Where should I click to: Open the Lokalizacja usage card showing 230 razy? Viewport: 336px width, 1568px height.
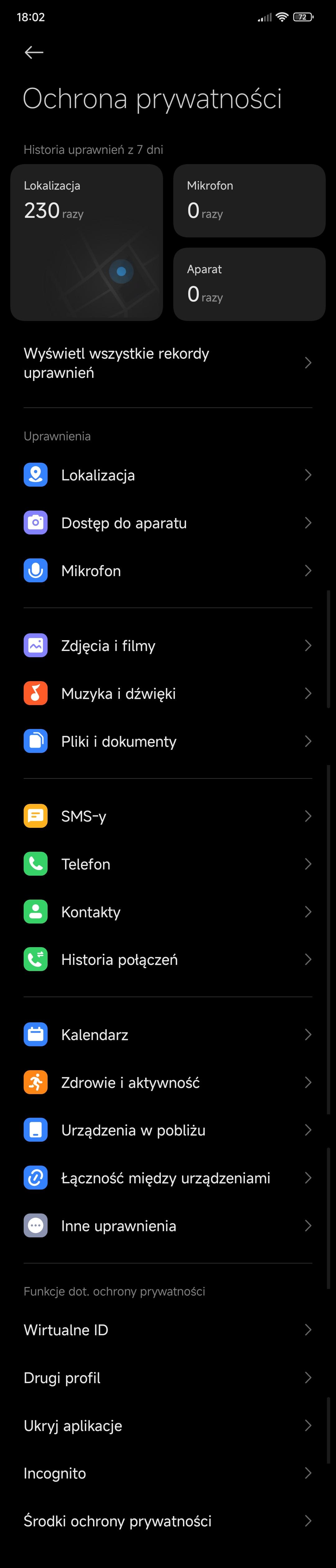86,242
